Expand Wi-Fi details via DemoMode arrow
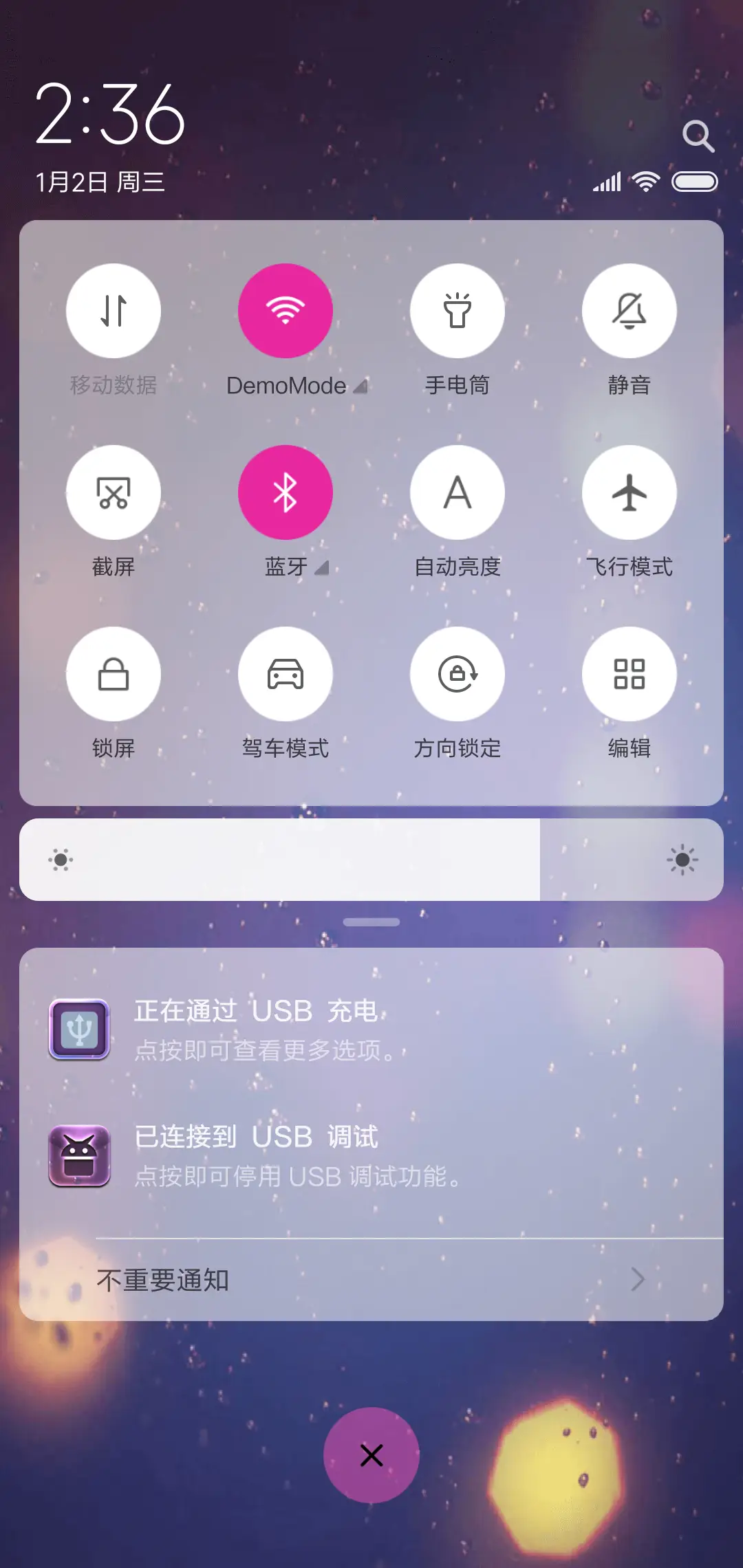The width and height of the screenshot is (743, 1568). coord(363,386)
